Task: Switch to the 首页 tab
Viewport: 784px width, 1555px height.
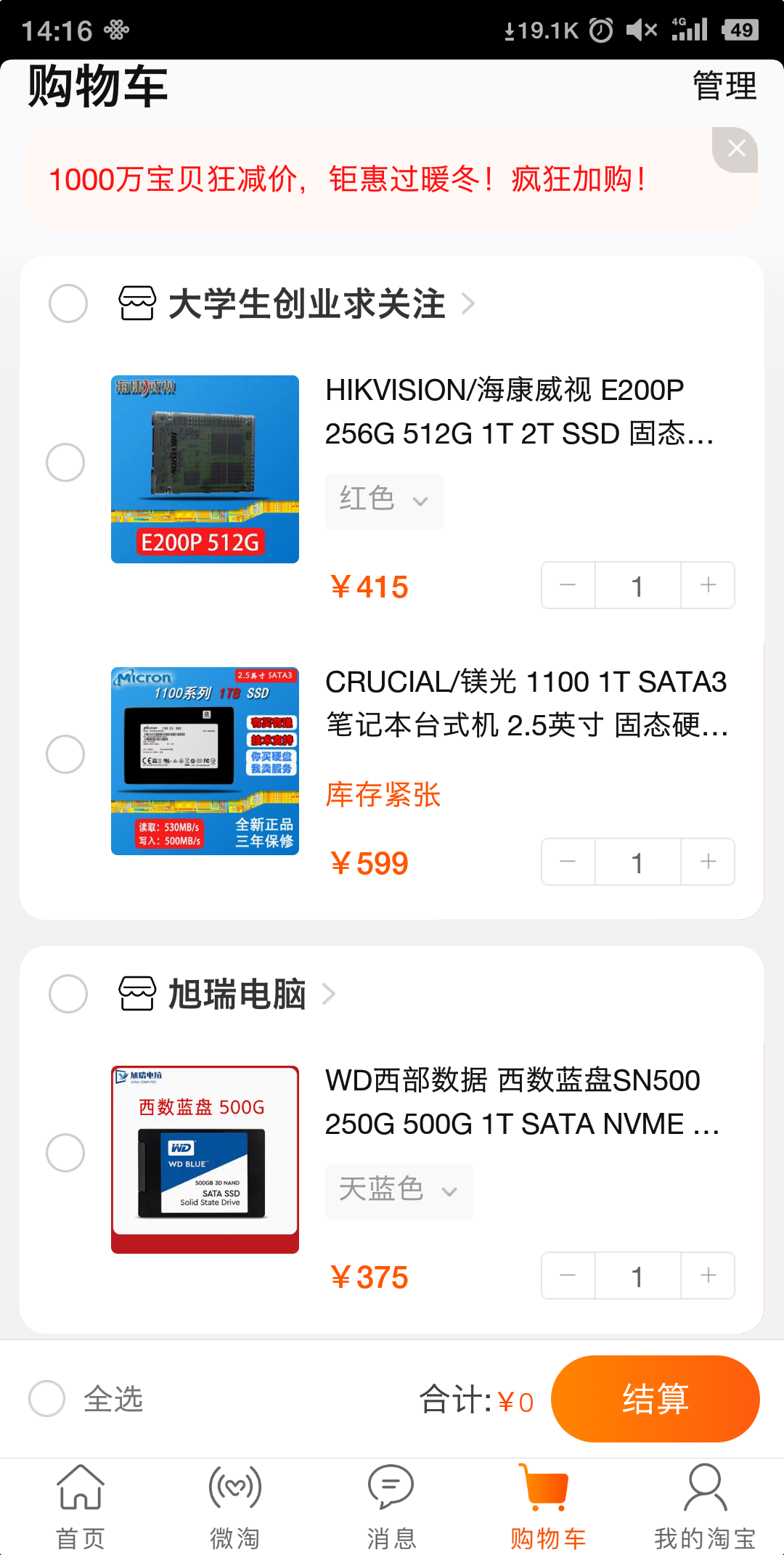Action: [81, 1507]
